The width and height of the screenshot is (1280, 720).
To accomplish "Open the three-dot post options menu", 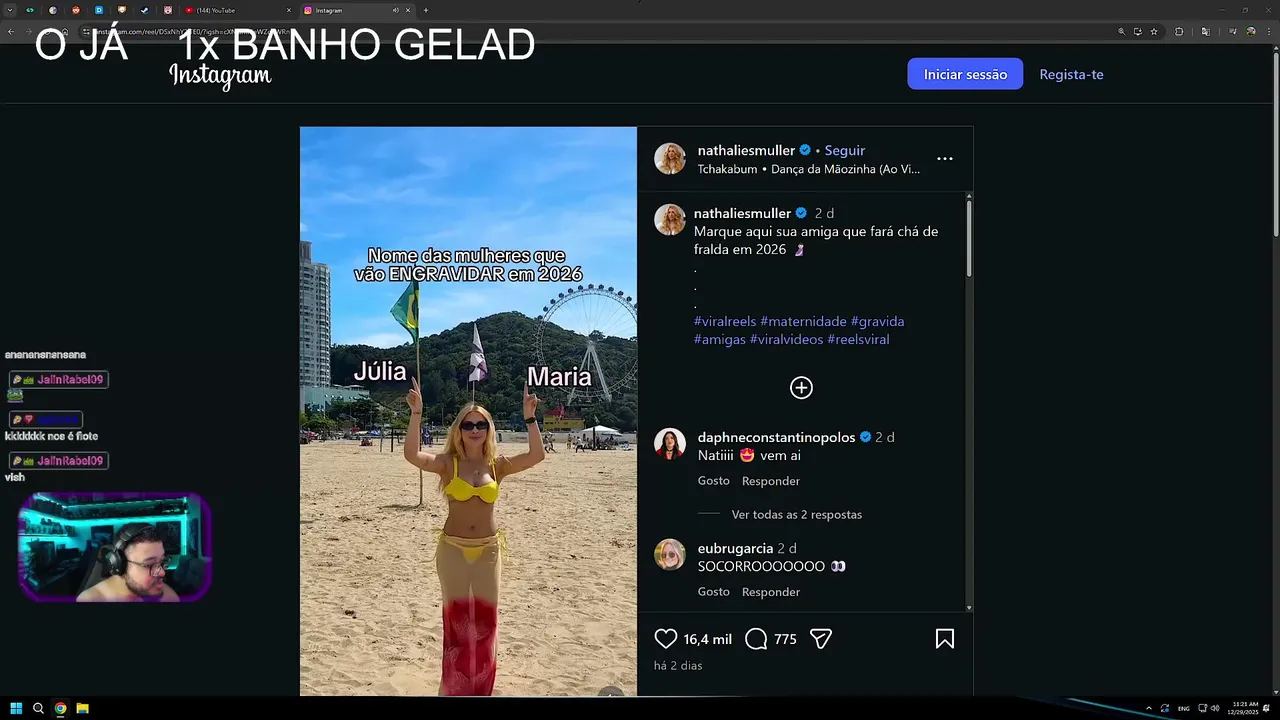I will tap(944, 159).
